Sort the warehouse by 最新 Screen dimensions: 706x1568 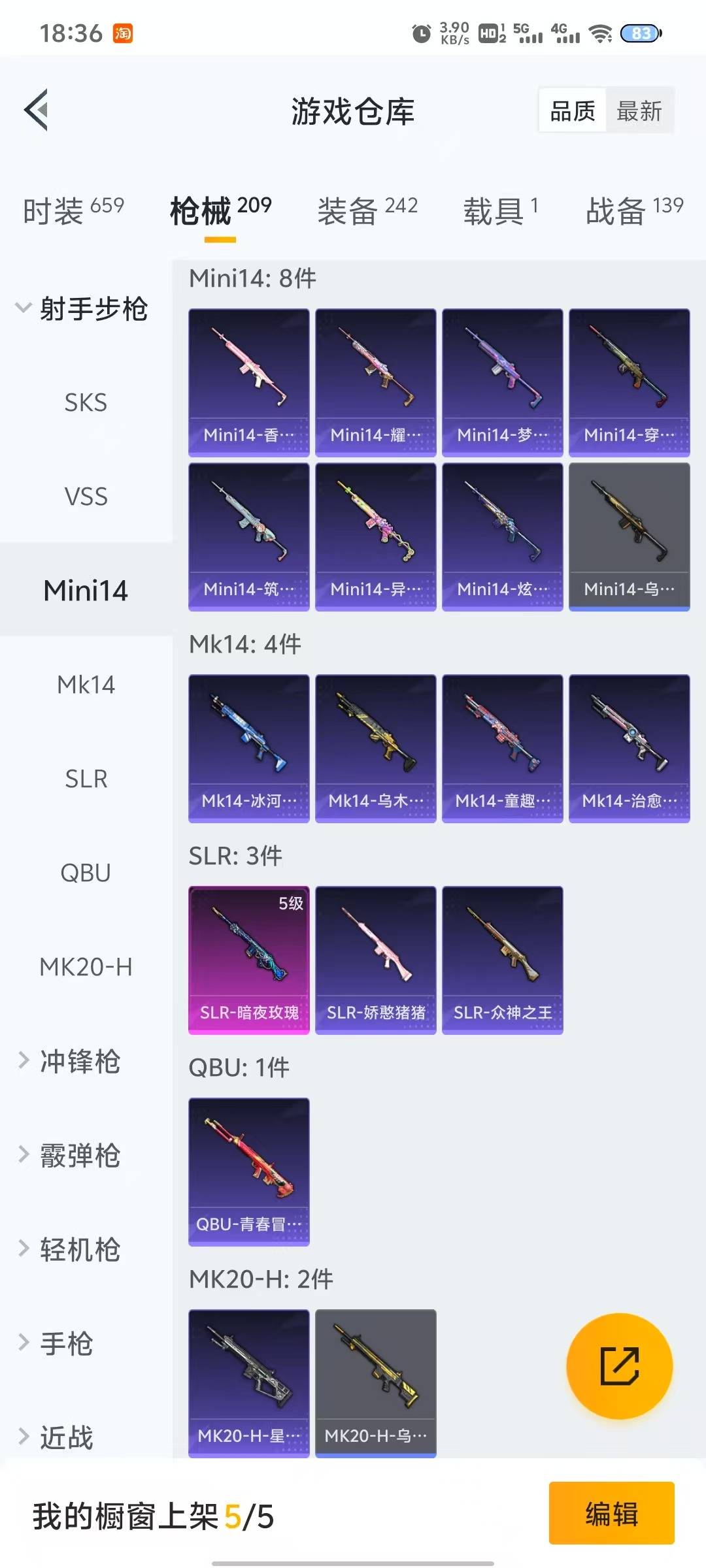(639, 111)
